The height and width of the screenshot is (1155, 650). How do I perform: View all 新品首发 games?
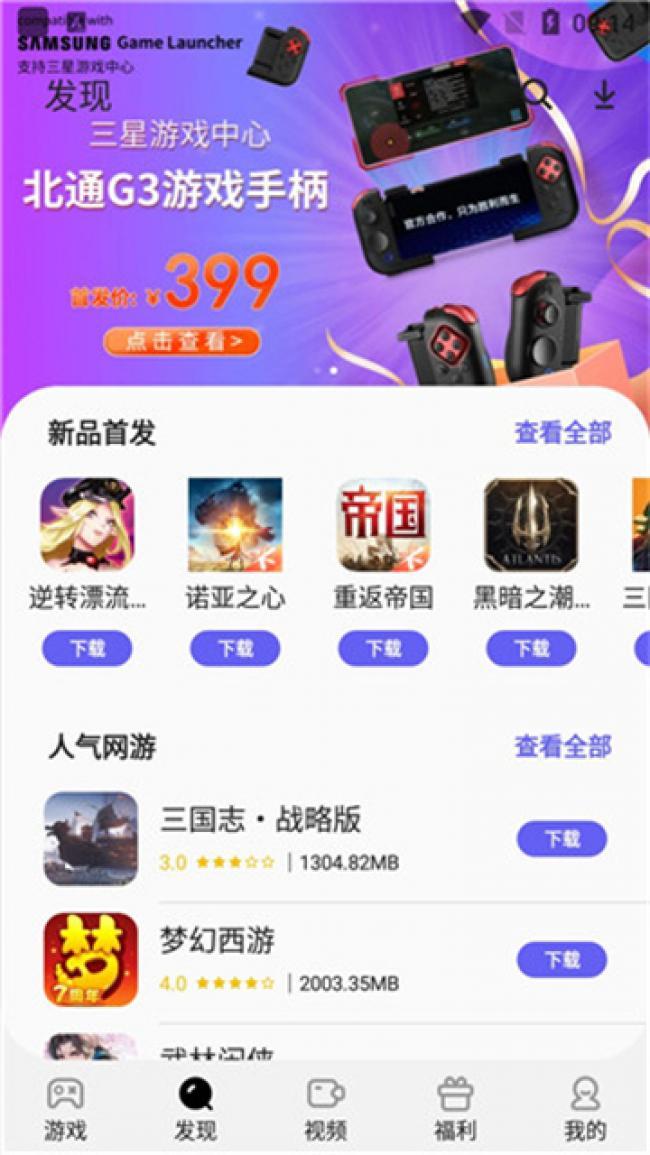[x=562, y=433]
